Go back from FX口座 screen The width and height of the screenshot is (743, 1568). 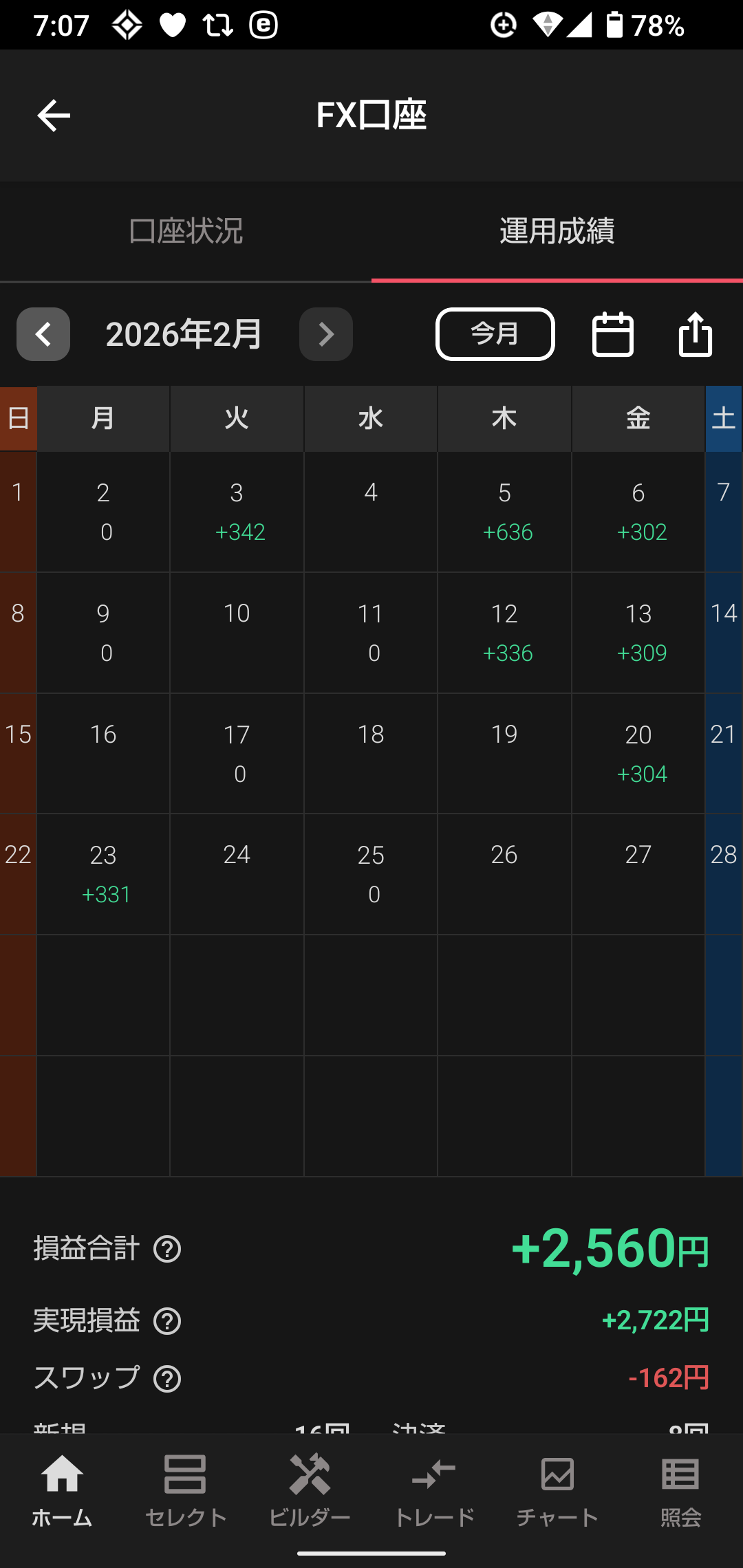pyautogui.click(x=54, y=116)
